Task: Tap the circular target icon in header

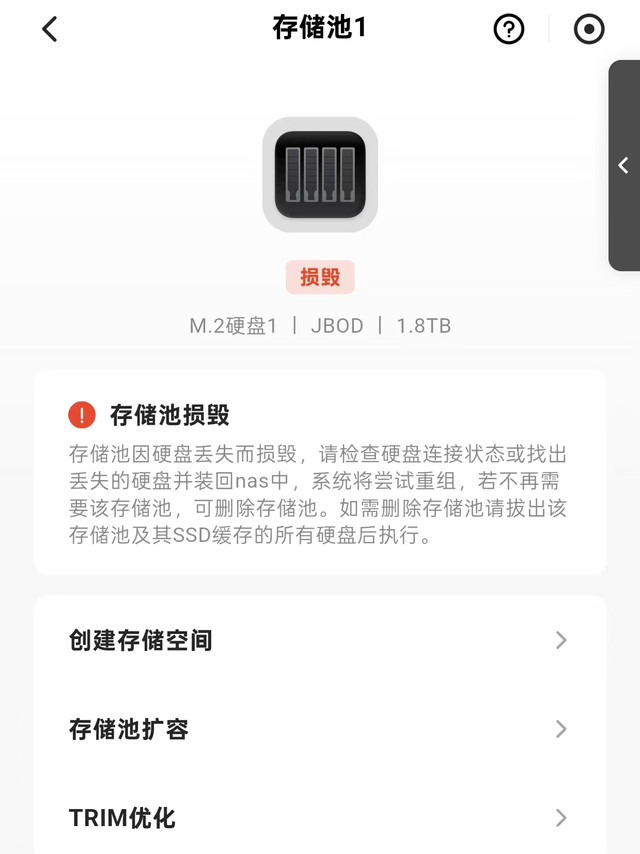Action: (x=589, y=29)
